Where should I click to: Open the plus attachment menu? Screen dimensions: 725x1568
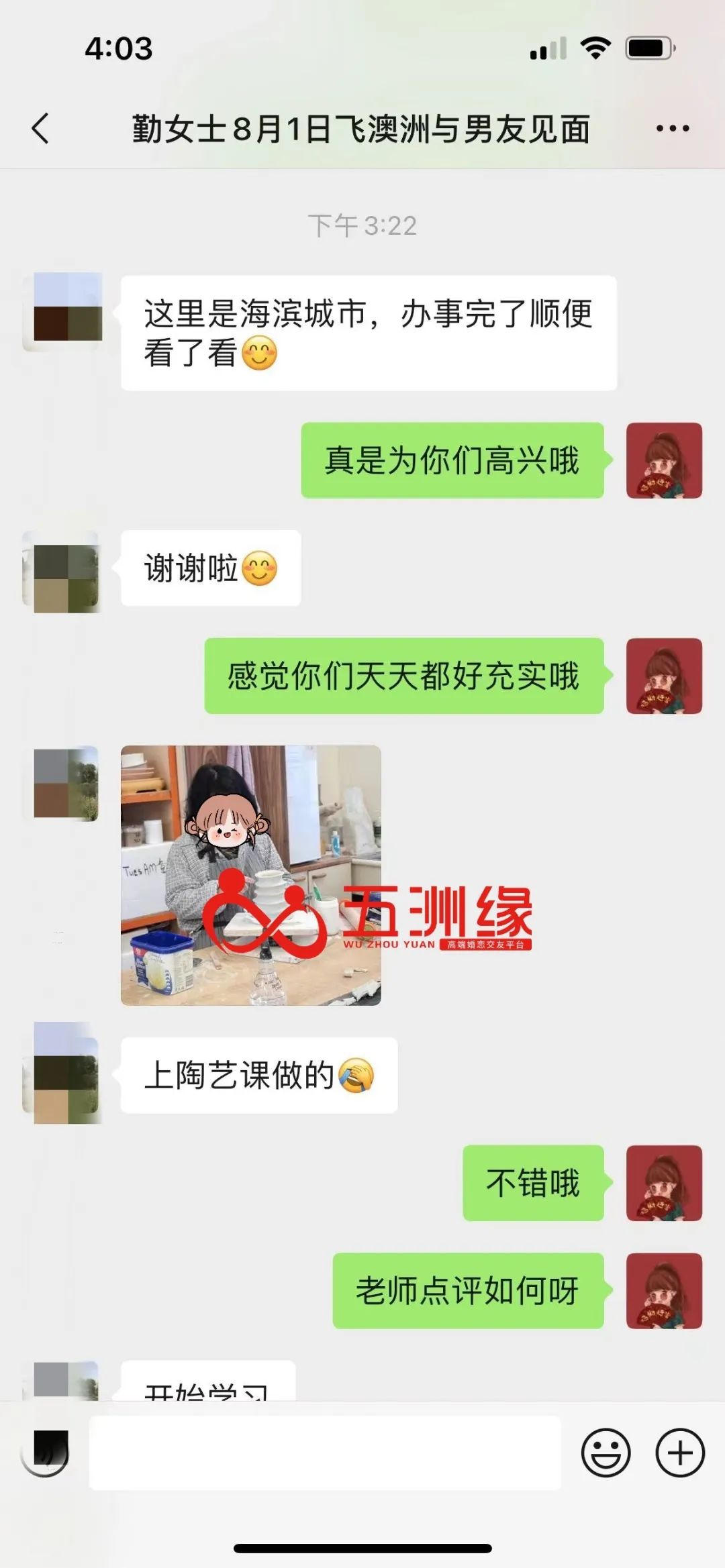[679, 1453]
